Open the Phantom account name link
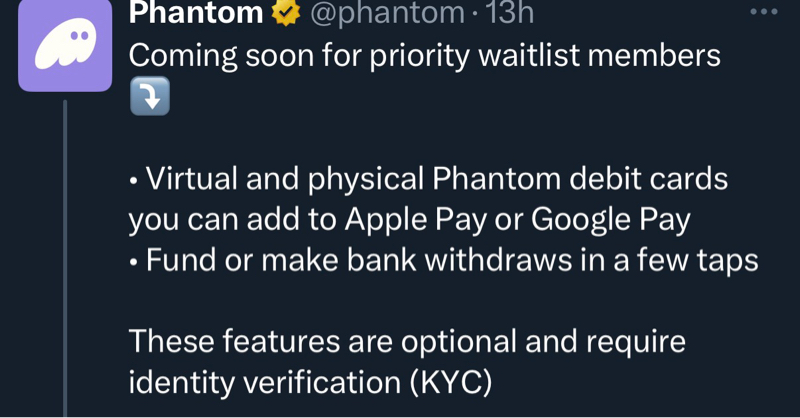Viewport: 800px width, 418px height. click(x=194, y=12)
